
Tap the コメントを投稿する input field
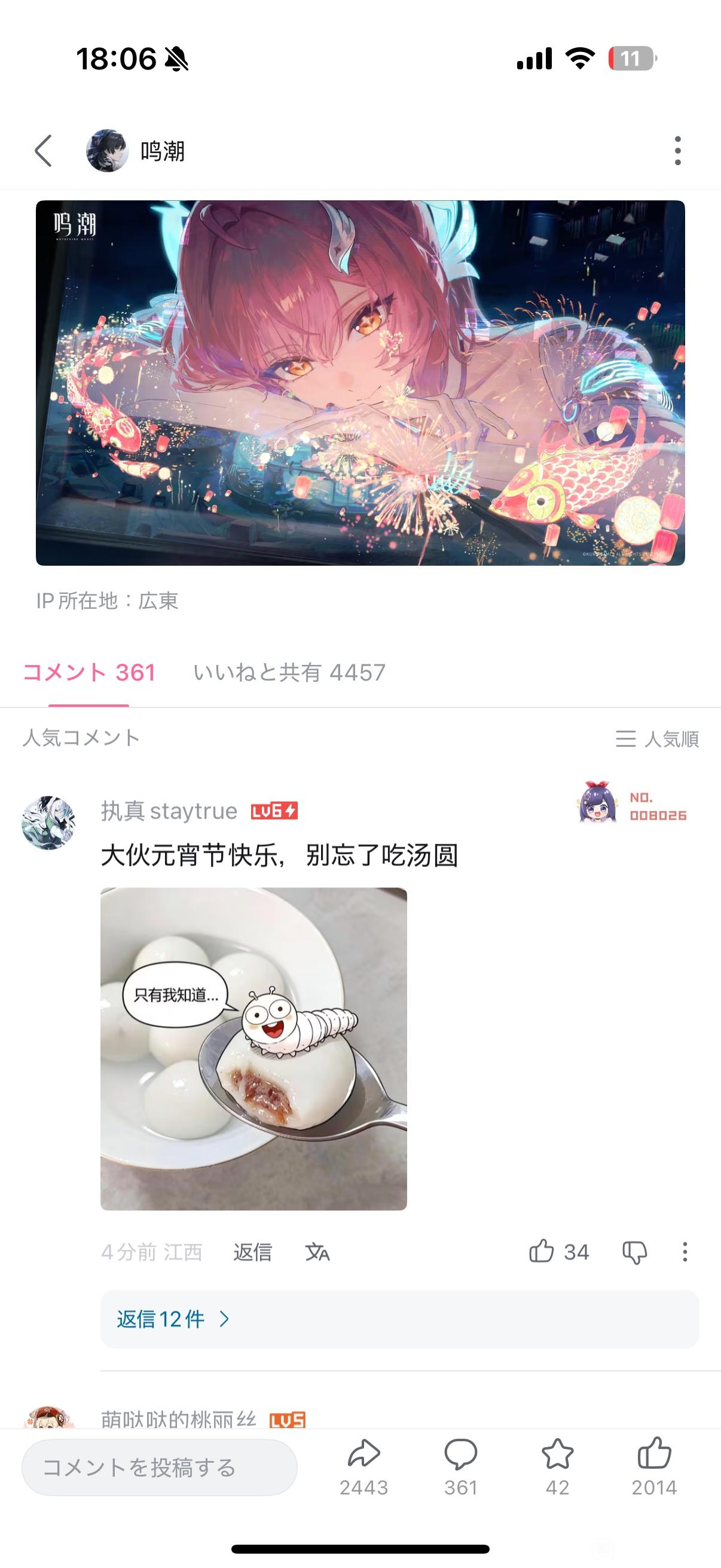(x=160, y=1468)
